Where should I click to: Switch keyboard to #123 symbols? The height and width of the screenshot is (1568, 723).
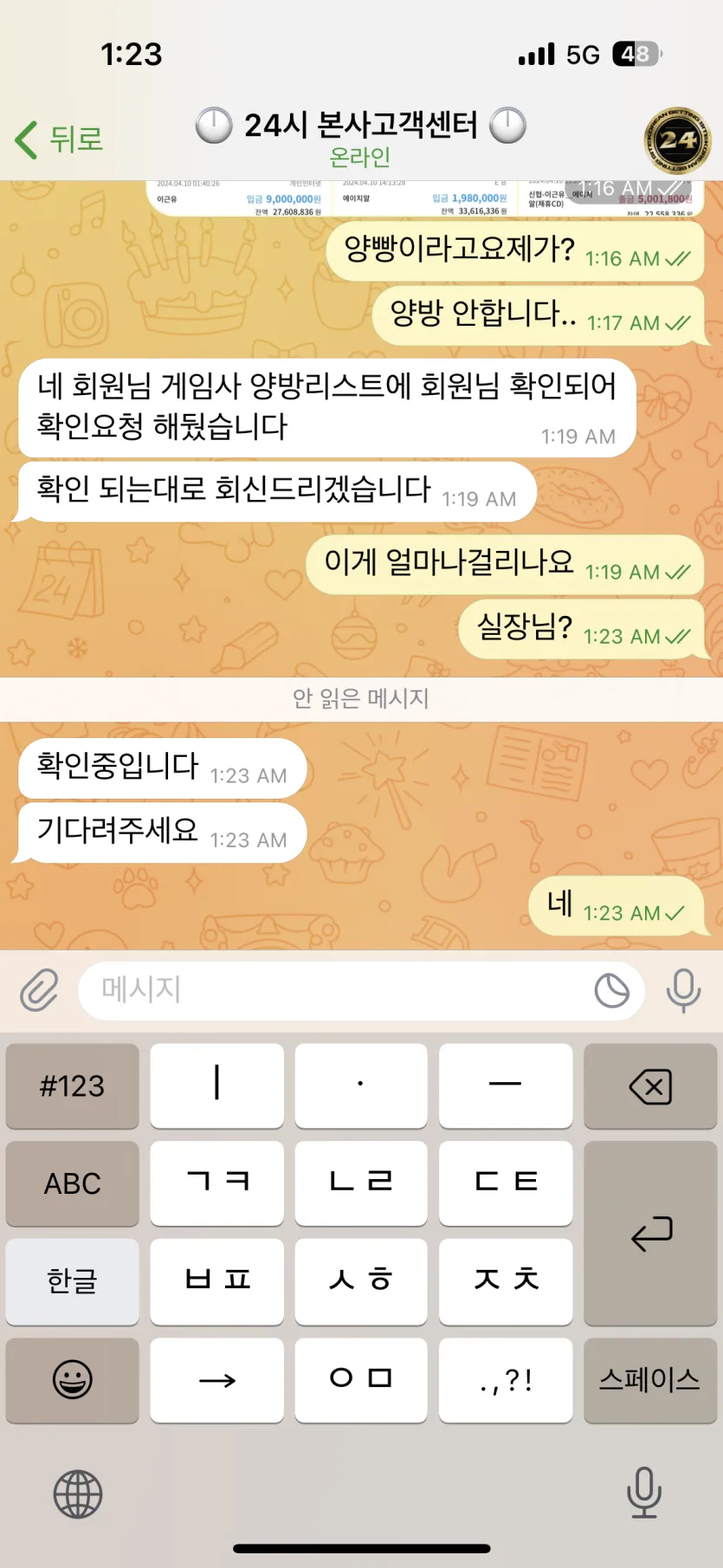coord(73,1086)
